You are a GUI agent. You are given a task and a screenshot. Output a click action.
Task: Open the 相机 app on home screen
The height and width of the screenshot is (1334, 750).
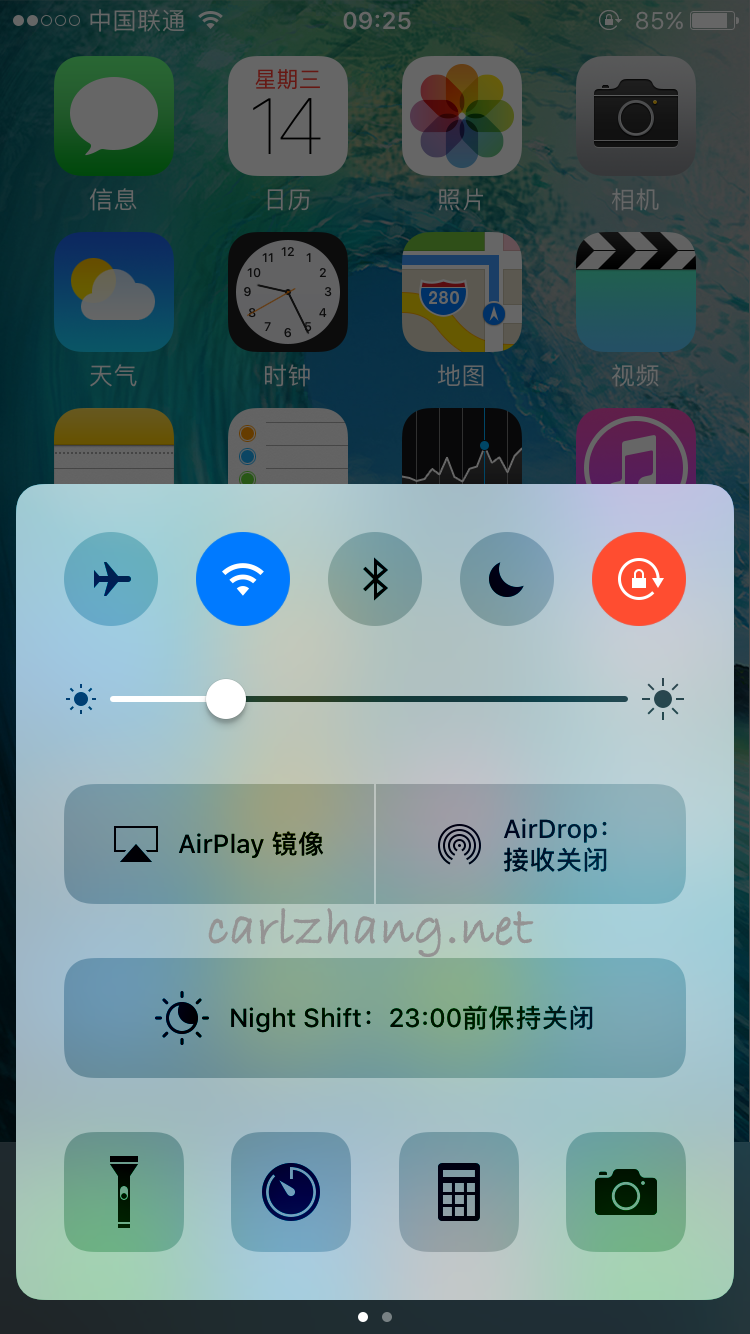(x=636, y=116)
